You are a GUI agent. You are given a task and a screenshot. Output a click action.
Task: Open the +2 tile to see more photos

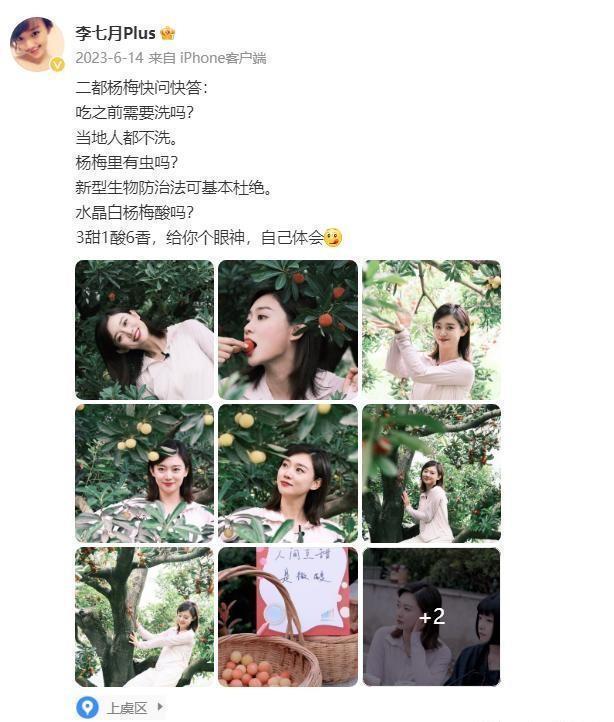click(x=431, y=616)
